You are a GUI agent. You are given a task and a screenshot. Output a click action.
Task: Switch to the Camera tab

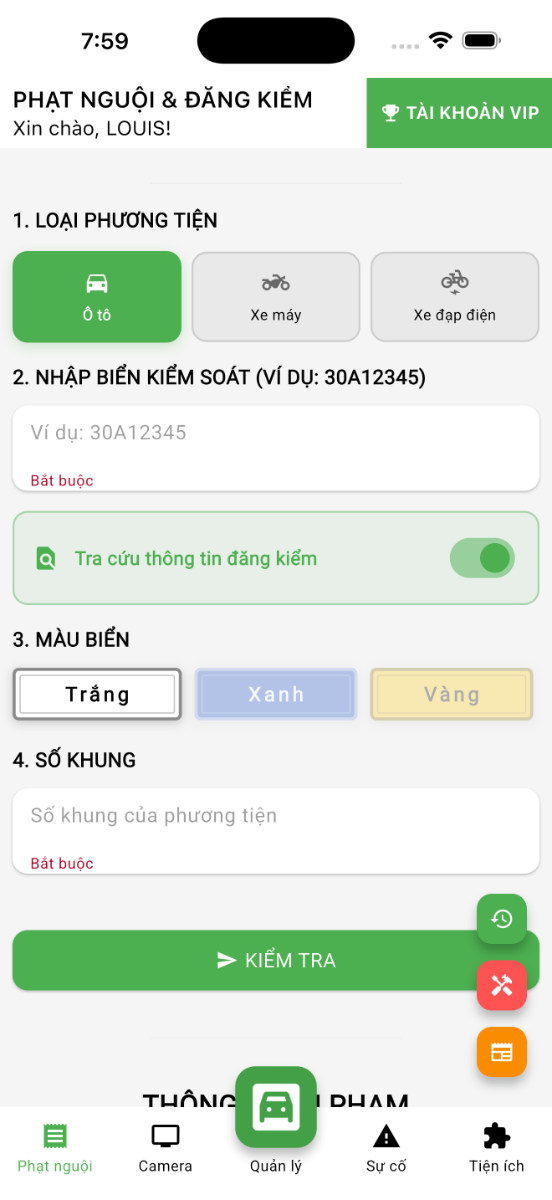[165, 1148]
